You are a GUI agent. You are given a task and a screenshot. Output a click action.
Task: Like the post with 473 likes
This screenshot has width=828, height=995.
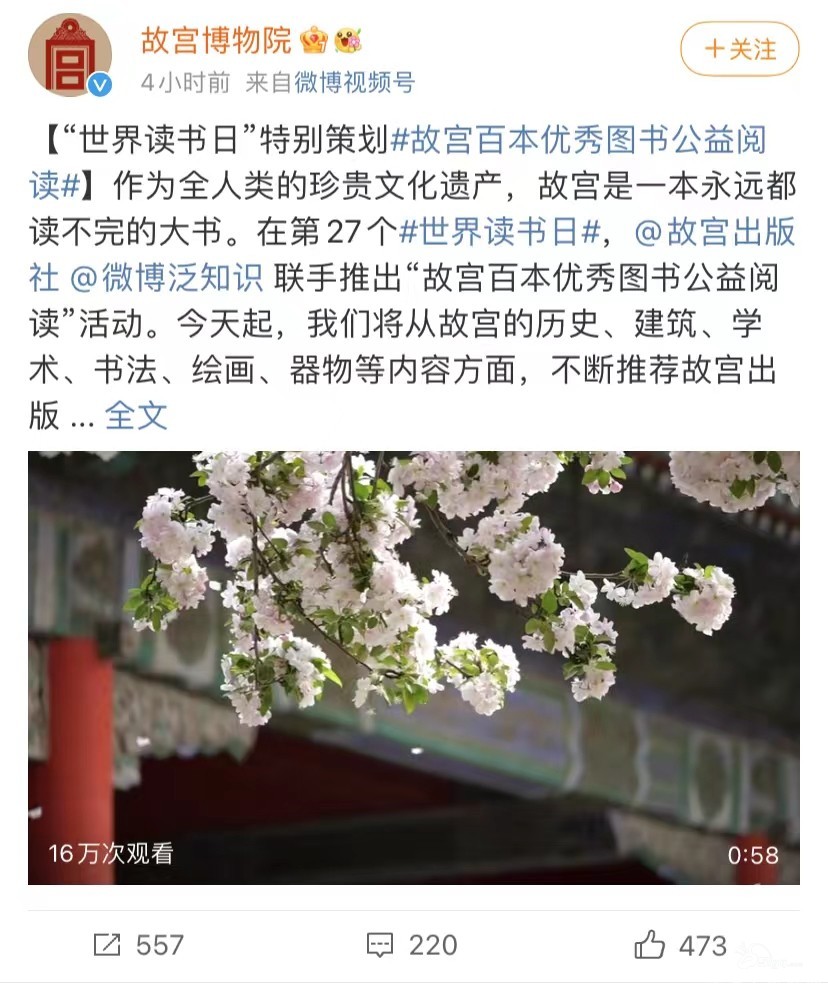[680, 944]
